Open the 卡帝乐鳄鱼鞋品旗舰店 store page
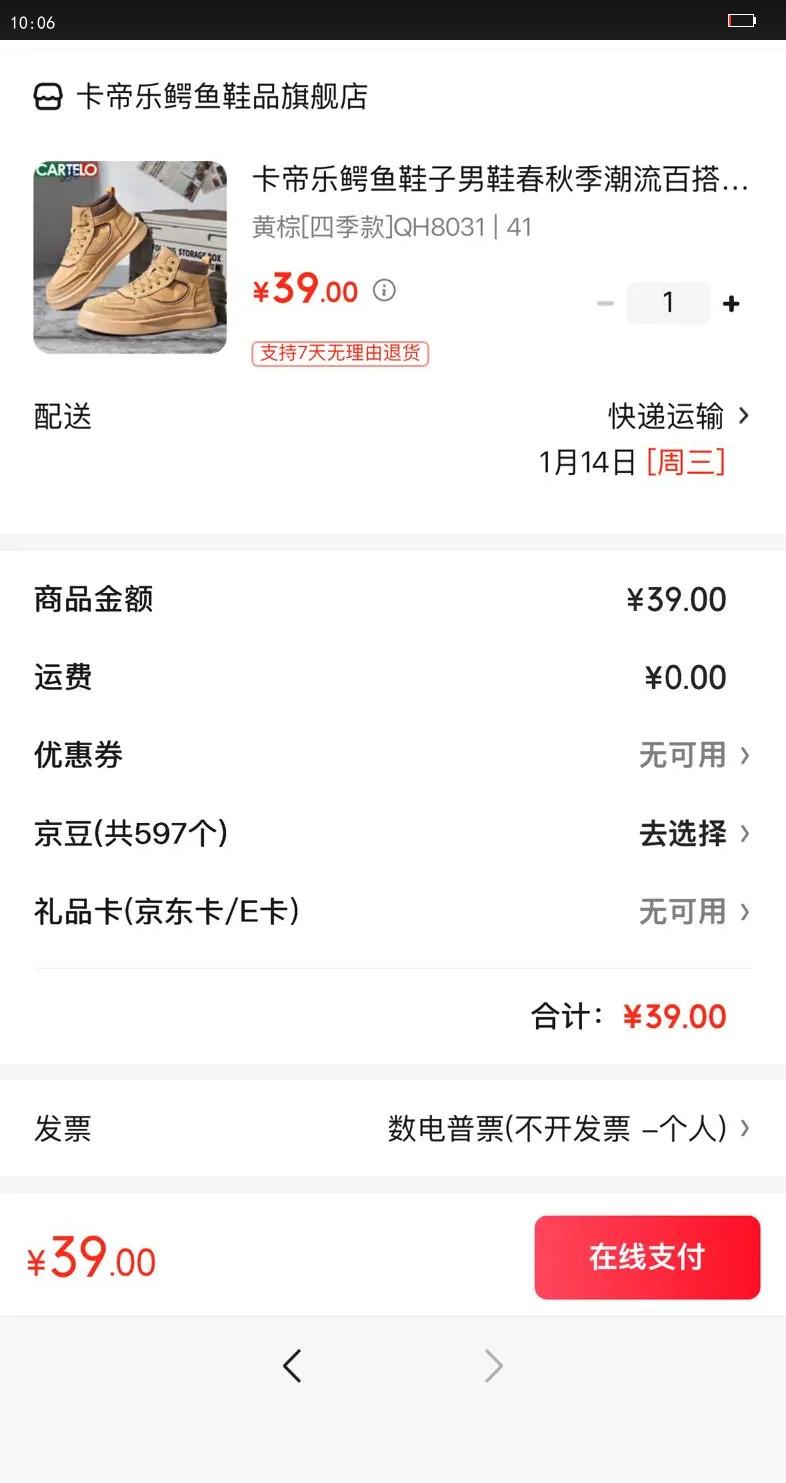The height and width of the screenshot is (1483, 786). (200, 97)
